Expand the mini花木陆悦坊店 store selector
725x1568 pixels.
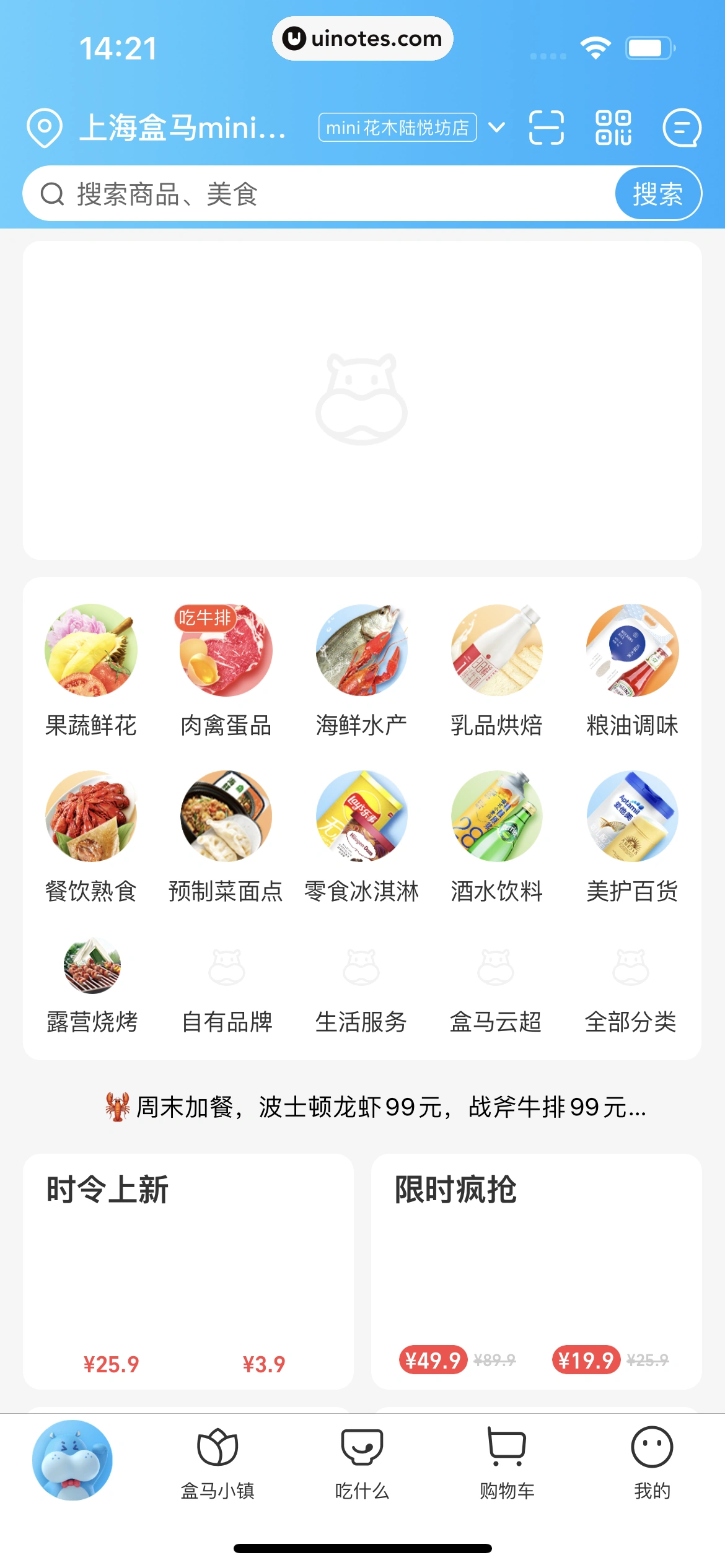412,128
